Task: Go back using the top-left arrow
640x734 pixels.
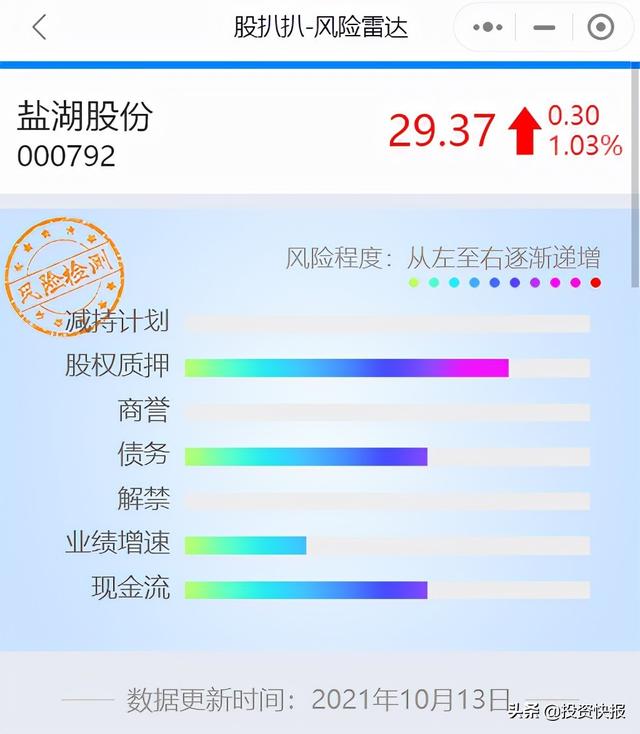Action: click(39, 27)
